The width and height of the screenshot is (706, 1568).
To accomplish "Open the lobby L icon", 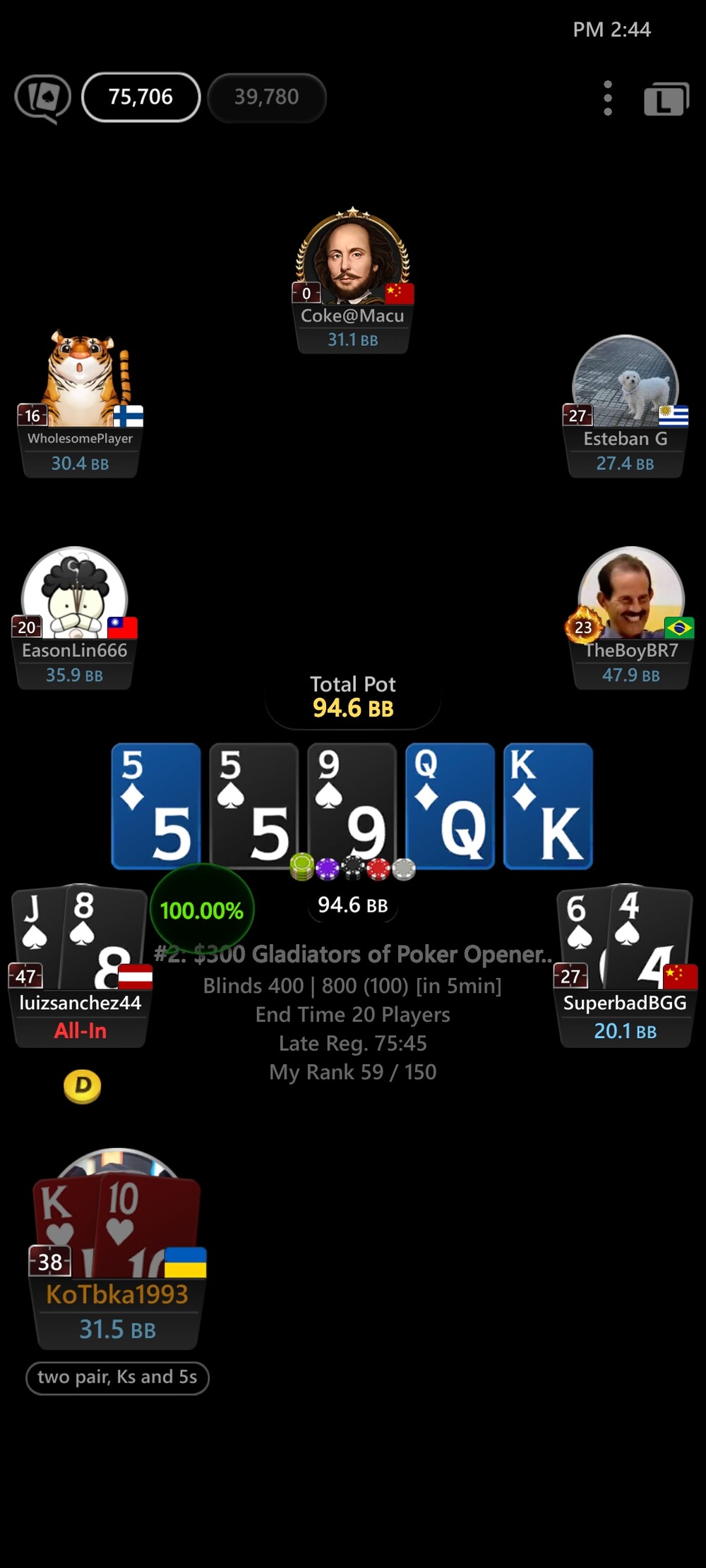I will pos(666,99).
